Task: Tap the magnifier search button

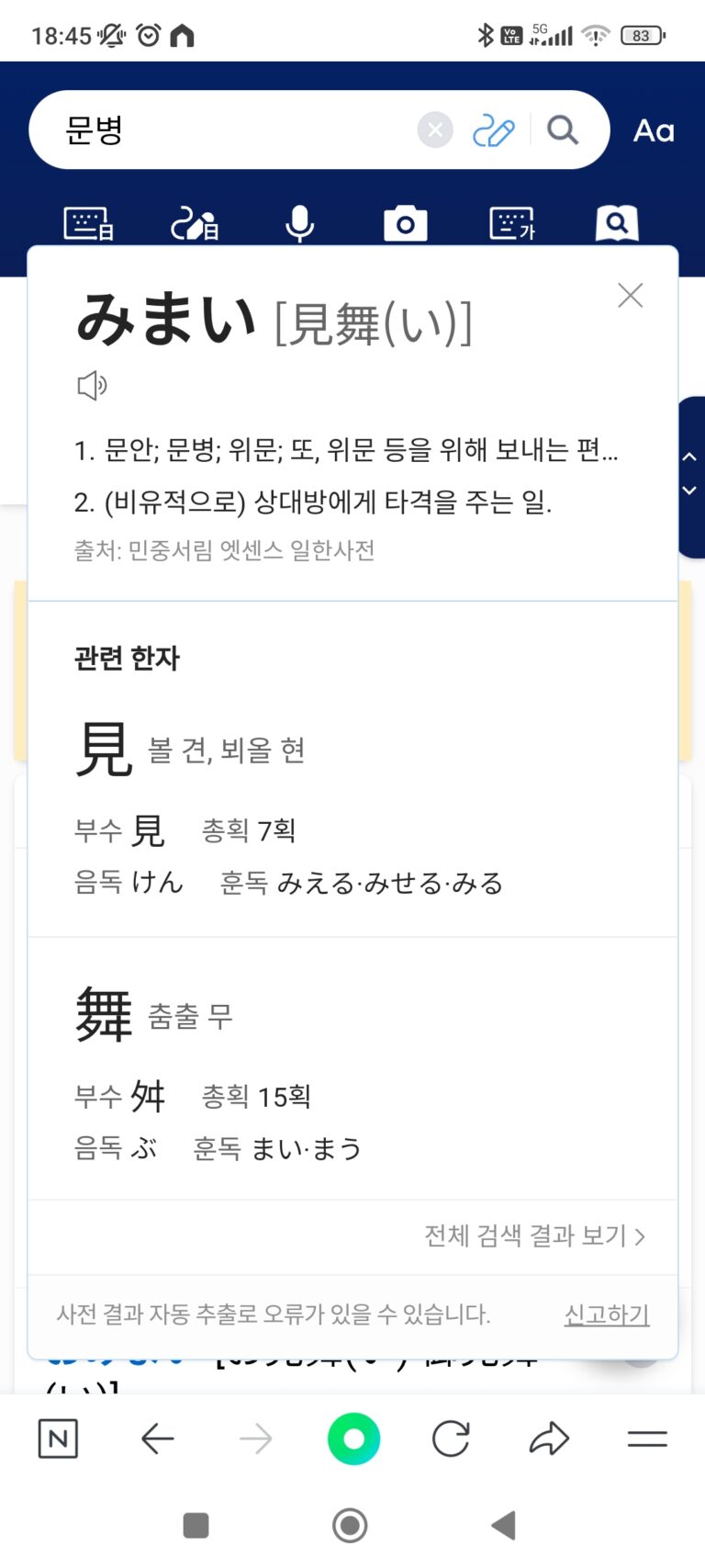Action: [563, 130]
